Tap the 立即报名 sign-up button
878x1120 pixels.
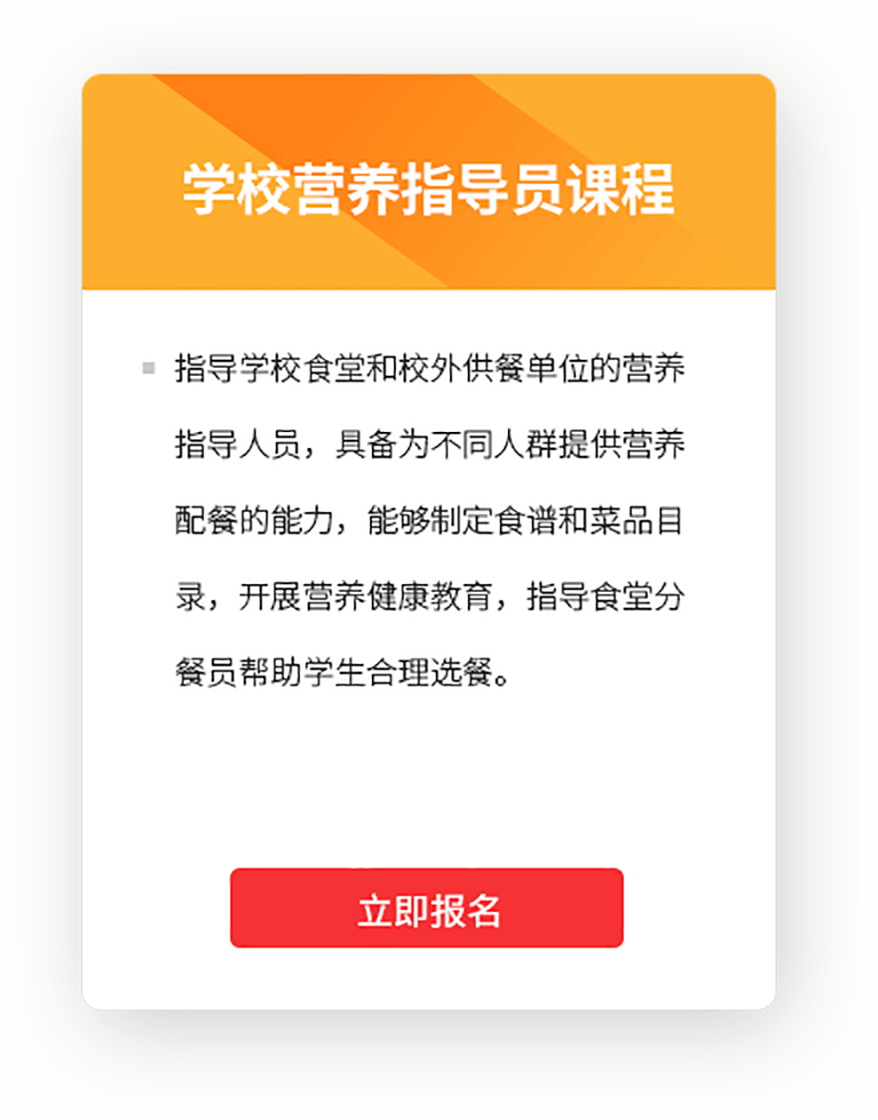427,908
